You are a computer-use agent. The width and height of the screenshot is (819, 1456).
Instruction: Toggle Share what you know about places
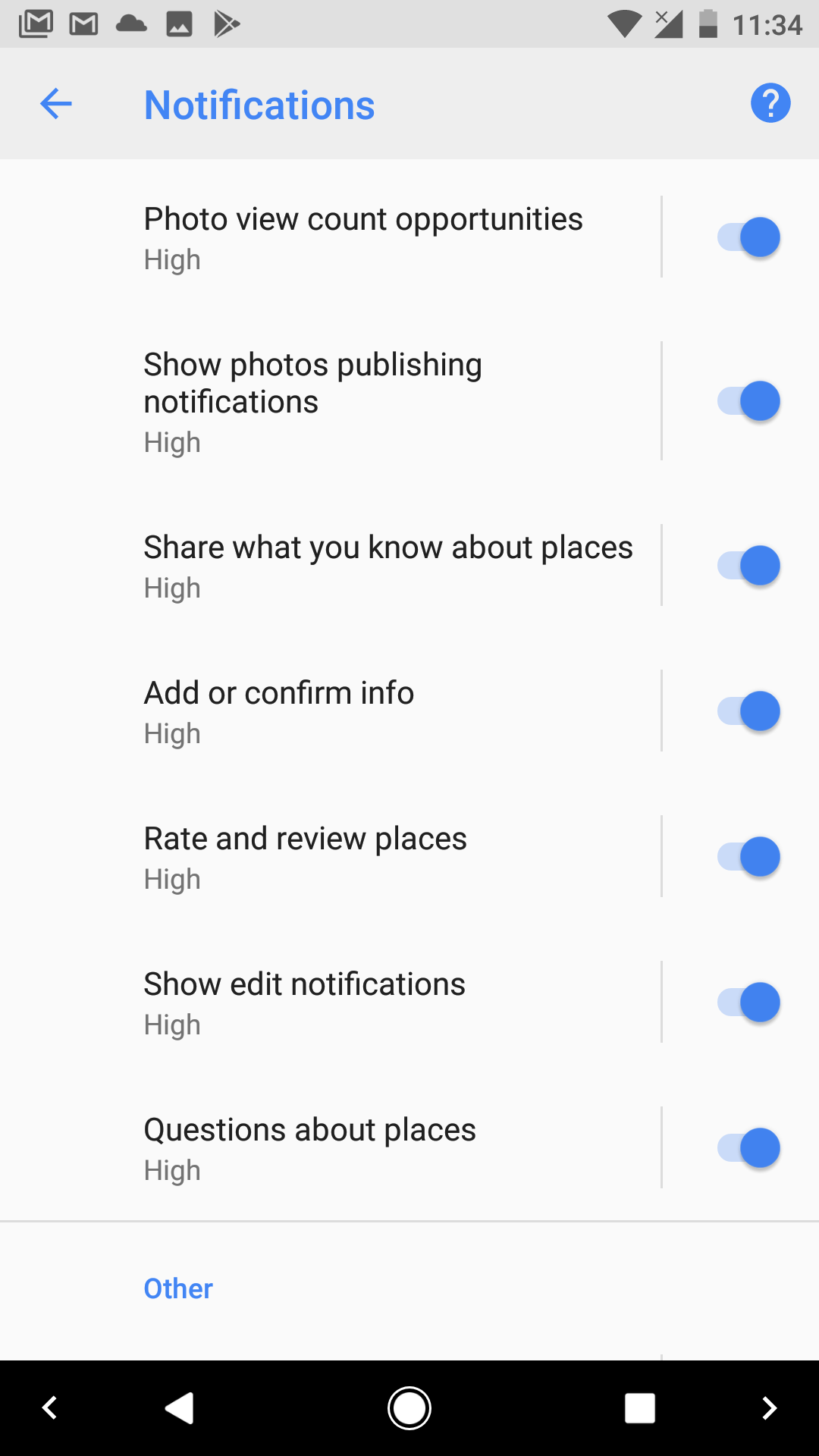click(x=748, y=566)
